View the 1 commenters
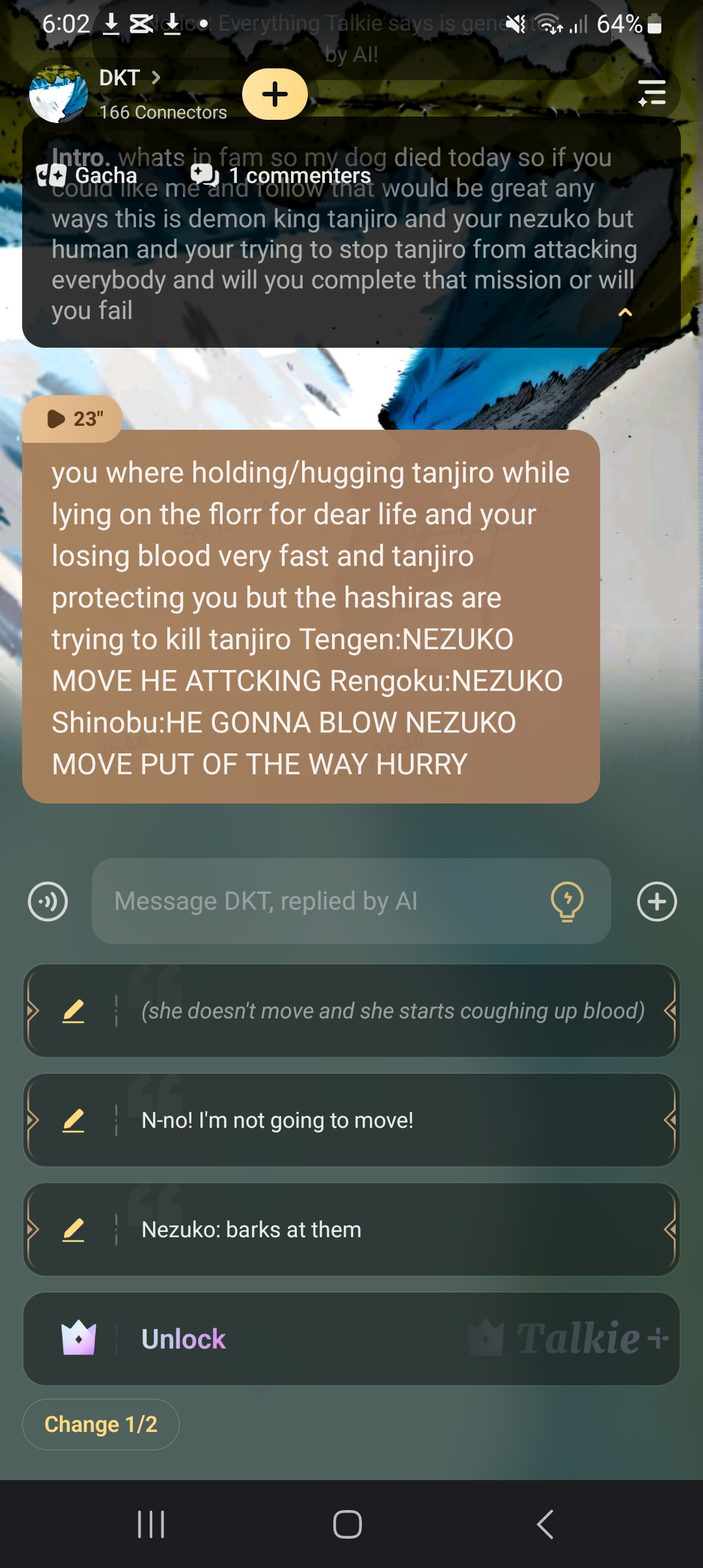The width and height of the screenshot is (703, 1568). 281,175
